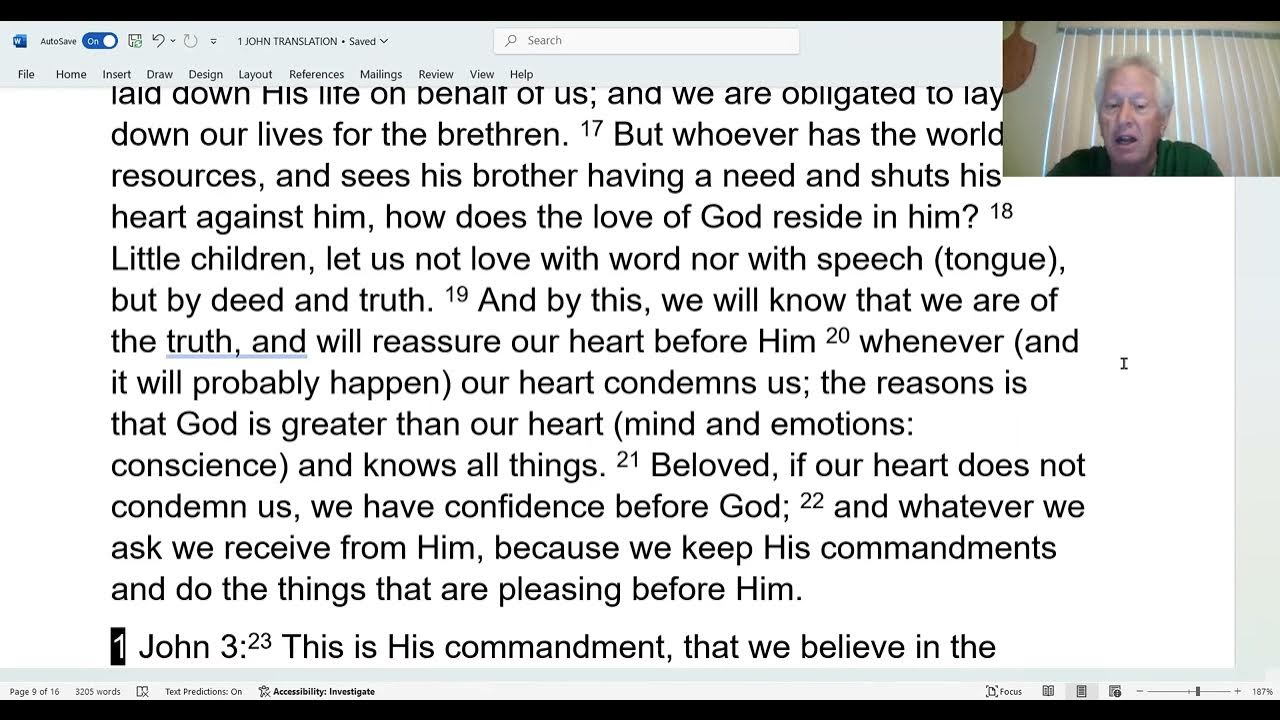The image size is (1280, 720).
Task: Zoom in with the plus button
Action: click(x=1237, y=691)
